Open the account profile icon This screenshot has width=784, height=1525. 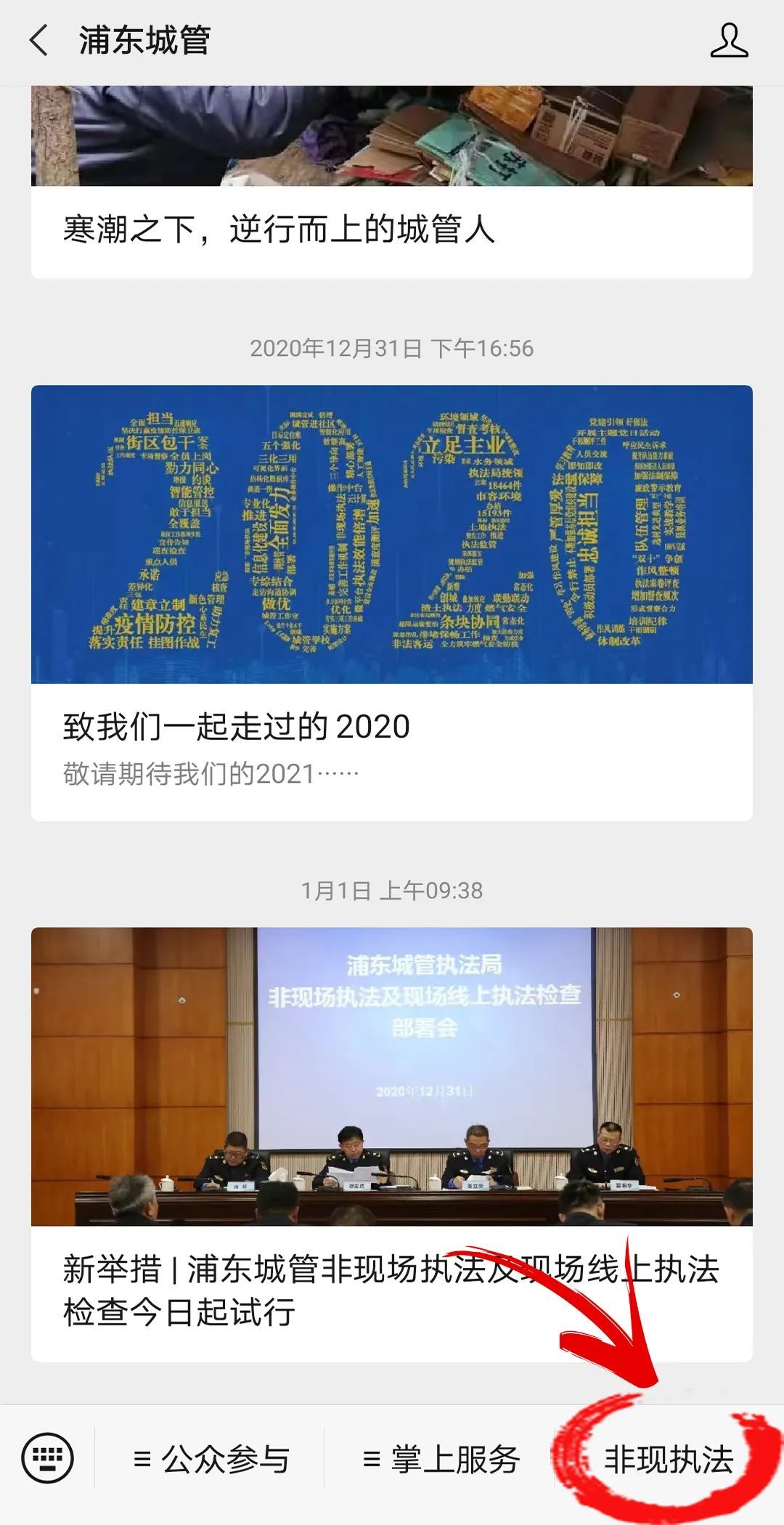point(729,41)
